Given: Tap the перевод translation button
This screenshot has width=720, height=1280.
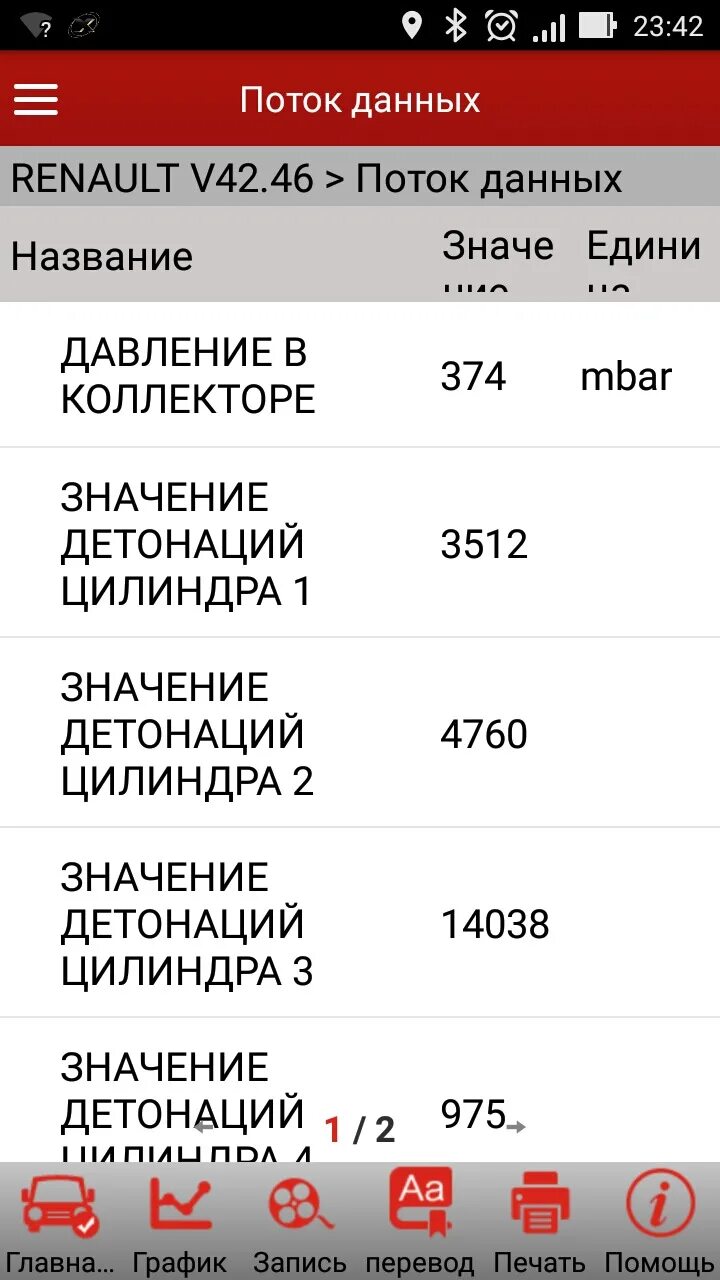Looking at the screenshot, I should (x=420, y=1220).
